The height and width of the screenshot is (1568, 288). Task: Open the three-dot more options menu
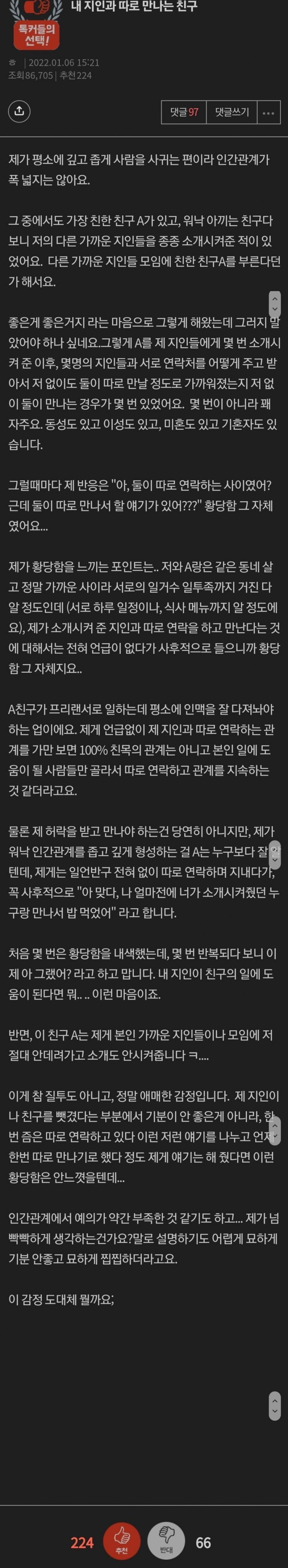[268, 113]
